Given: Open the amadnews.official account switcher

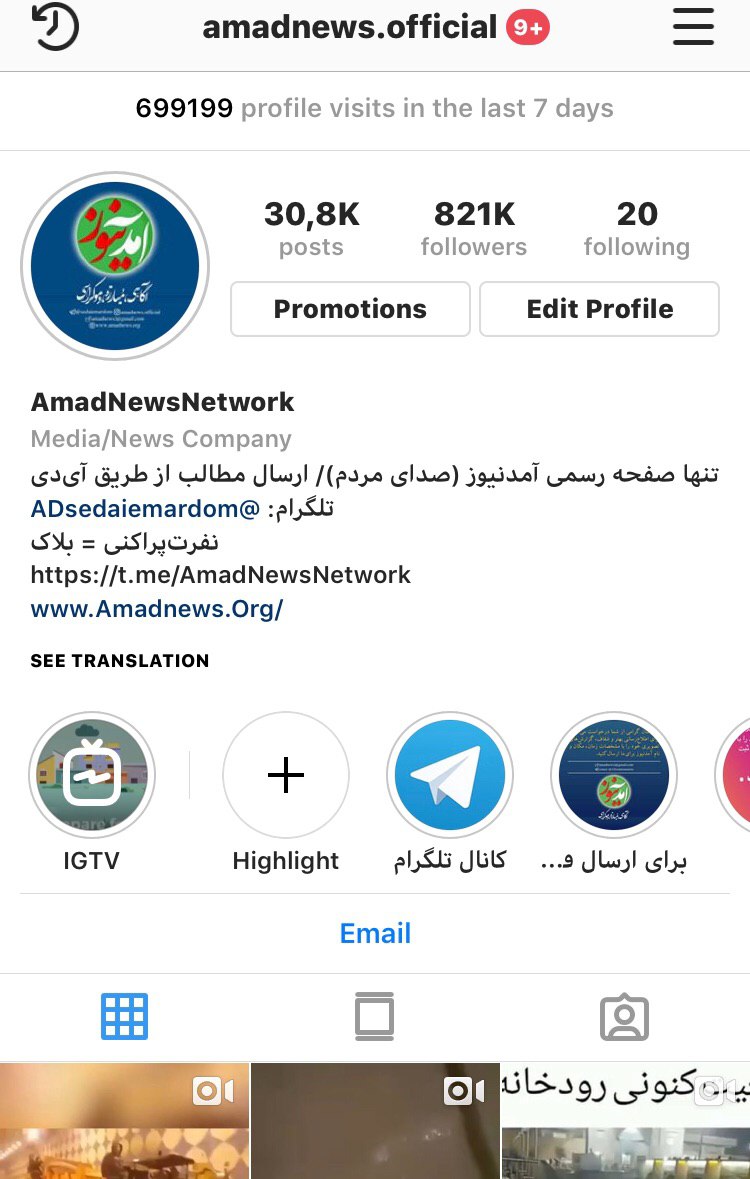Looking at the screenshot, I should pos(350,28).
